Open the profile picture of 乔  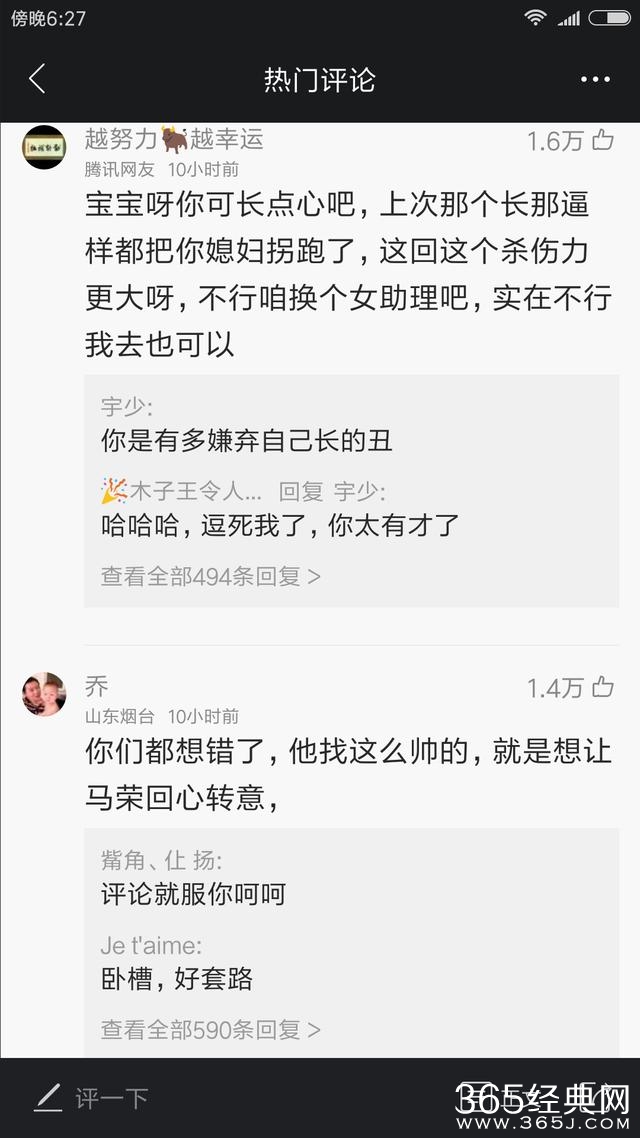pos(44,694)
